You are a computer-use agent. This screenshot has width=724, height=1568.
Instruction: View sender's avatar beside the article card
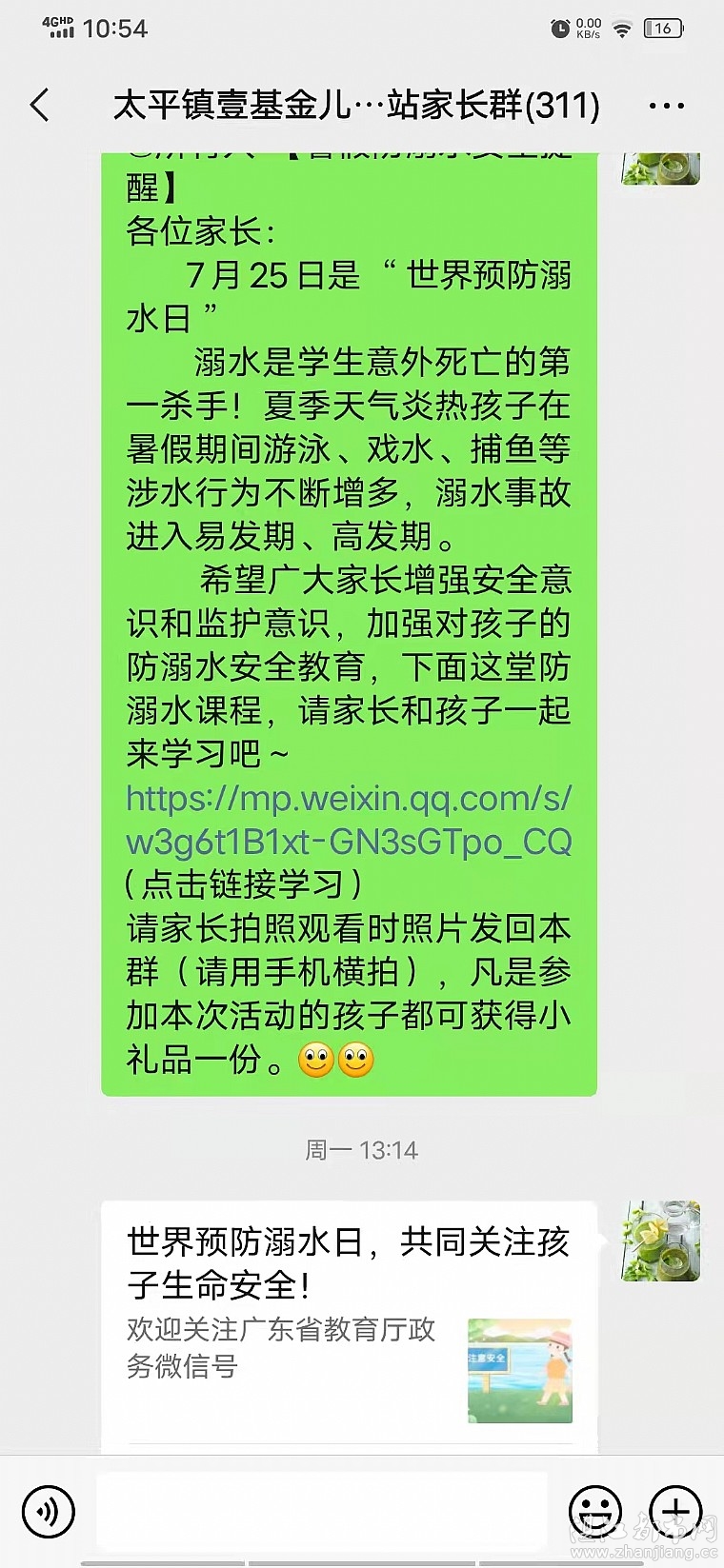pyautogui.click(x=661, y=1241)
